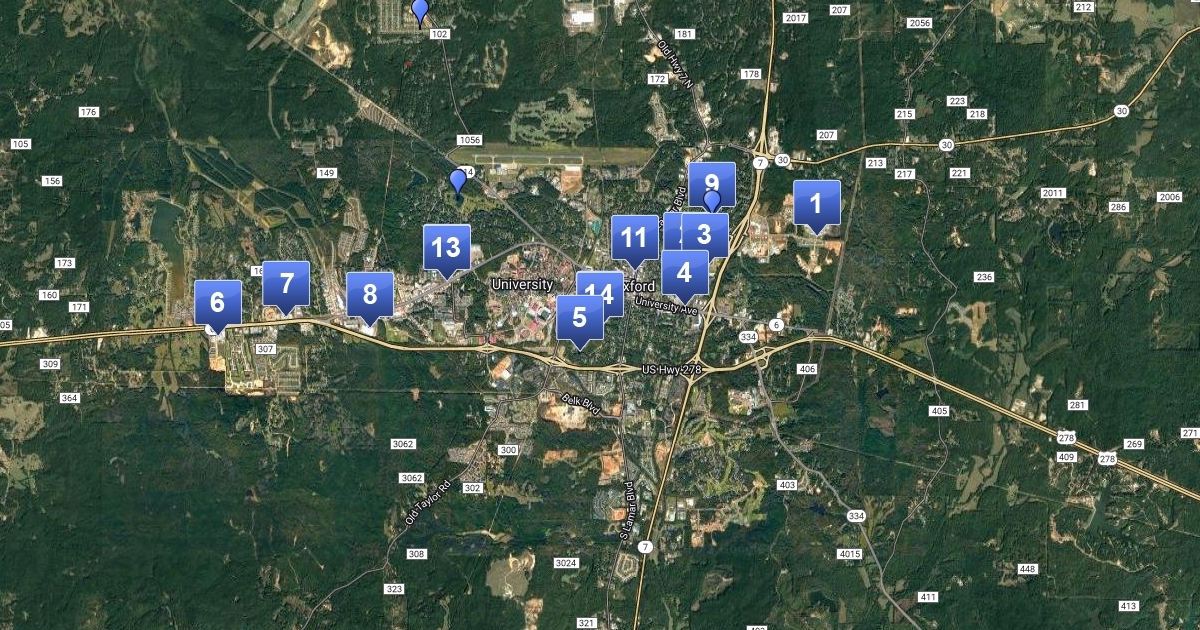Screen dimensions: 1200x630
Task: Select map marker number 5
Action: click(x=580, y=318)
